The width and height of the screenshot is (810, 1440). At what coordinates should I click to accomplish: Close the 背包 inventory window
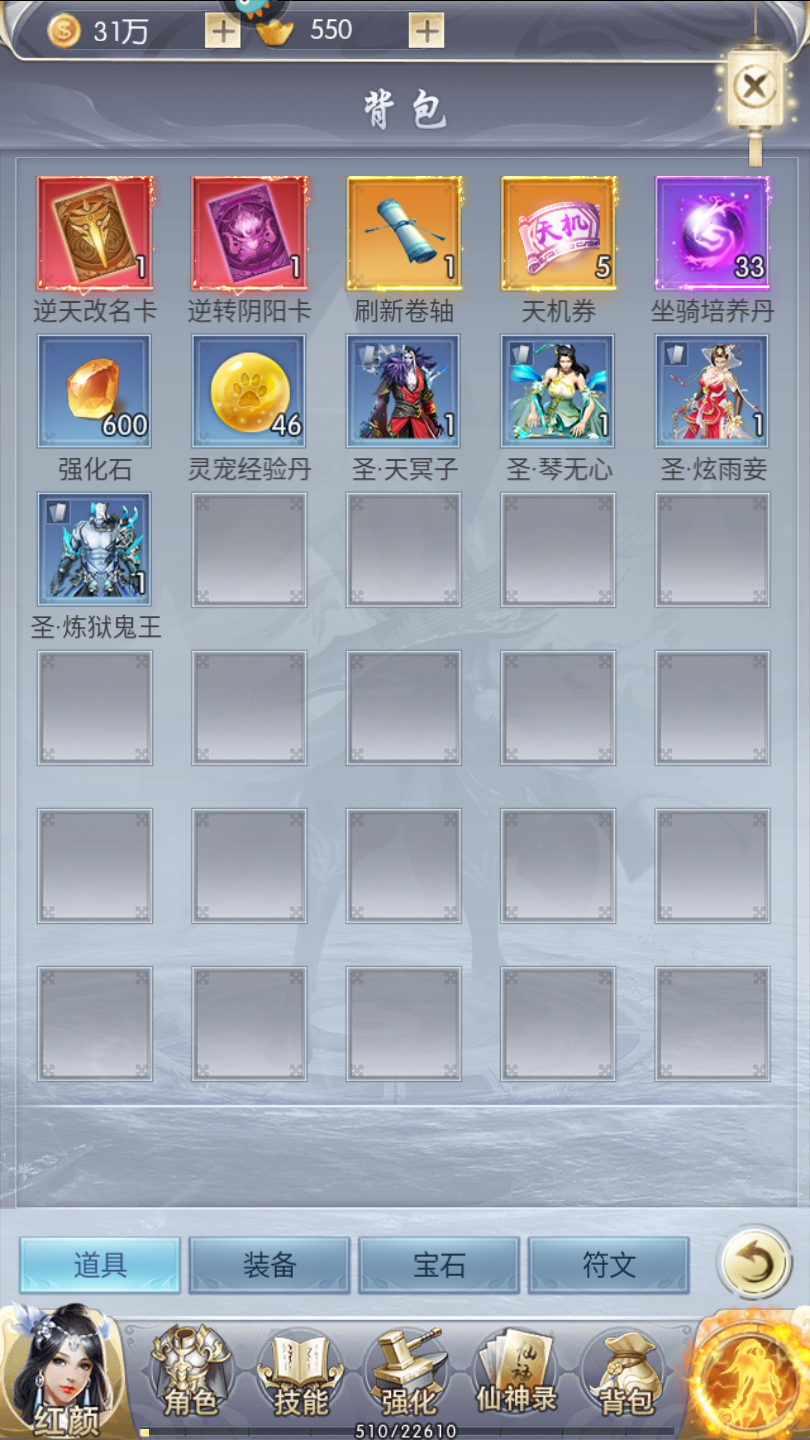754,87
